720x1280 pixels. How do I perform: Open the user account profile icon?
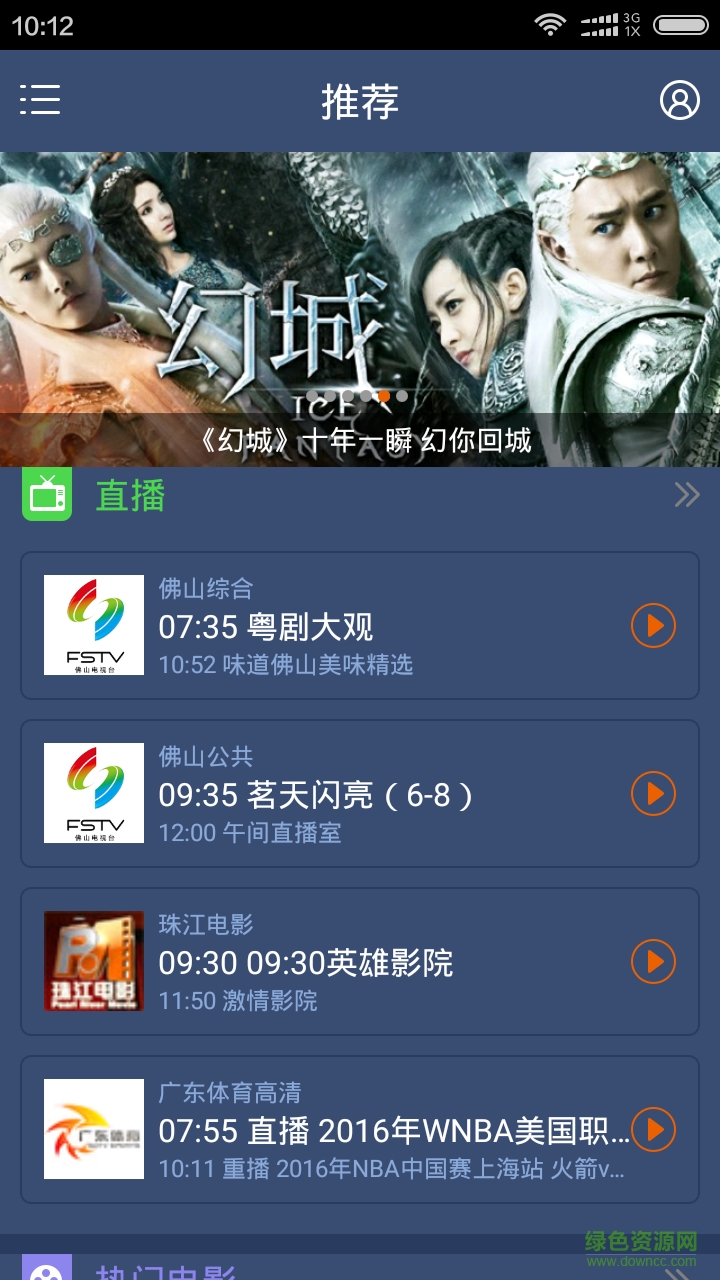682,100
